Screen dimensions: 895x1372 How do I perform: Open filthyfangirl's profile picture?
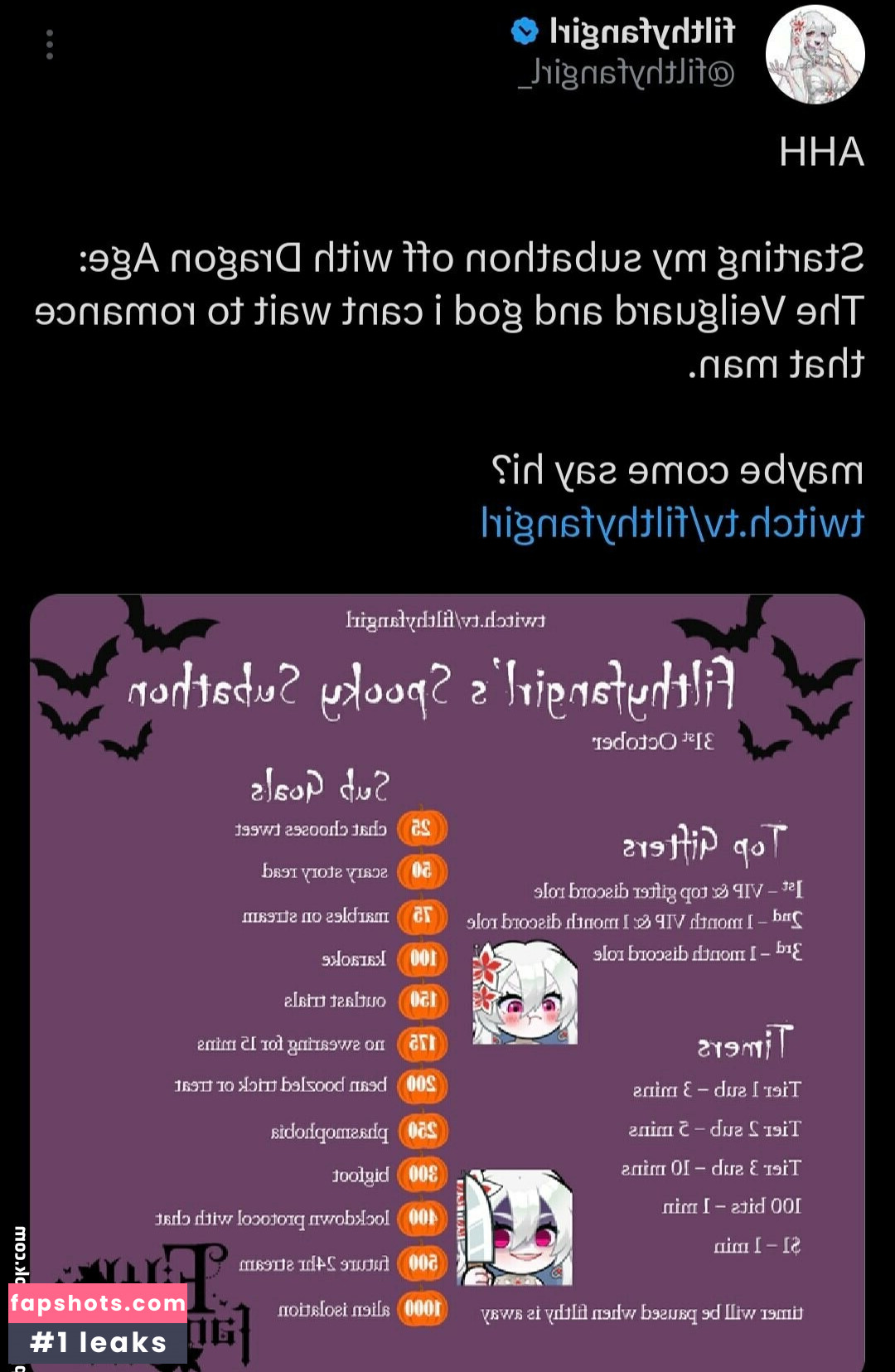pyautogui.click(x=815, y=55)
